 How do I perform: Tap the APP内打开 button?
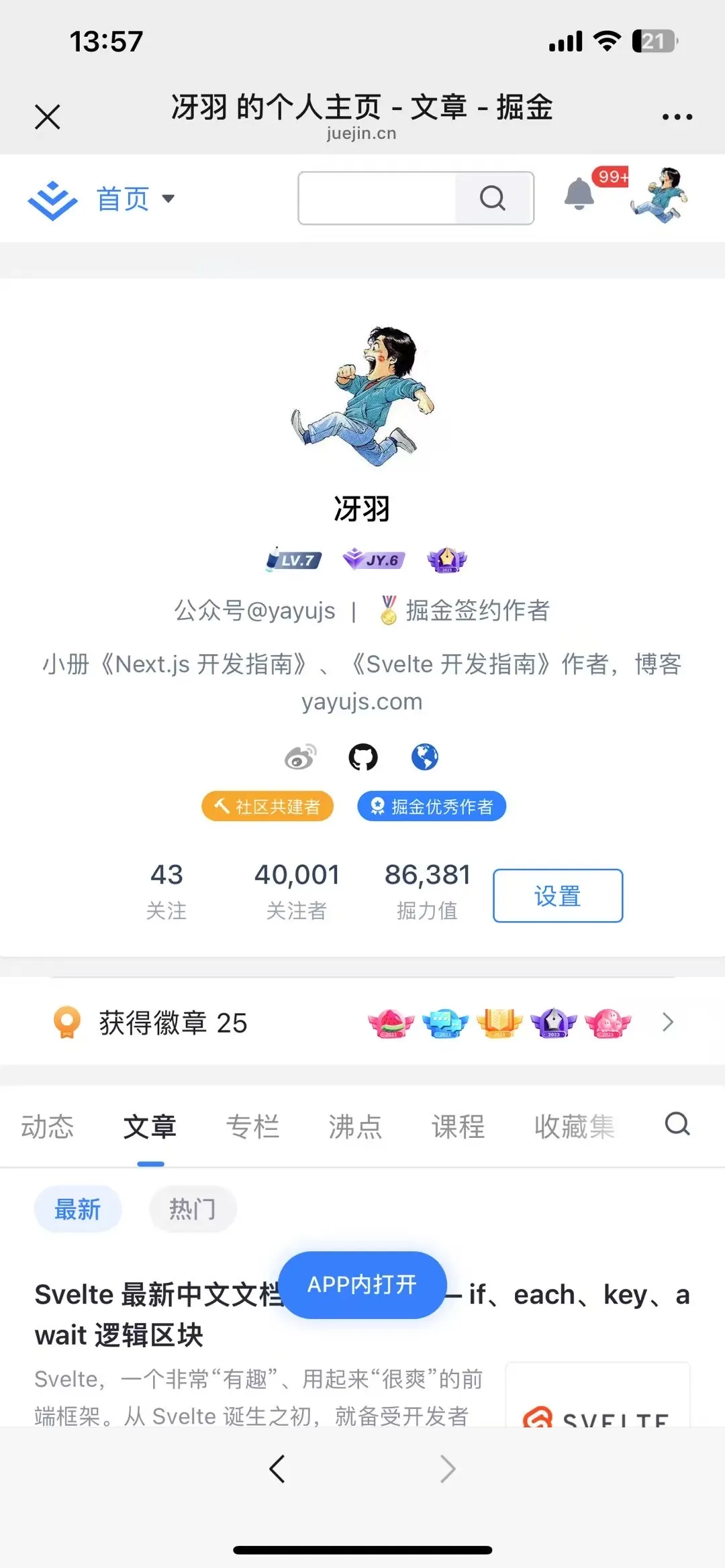[x=362, y=1284]
